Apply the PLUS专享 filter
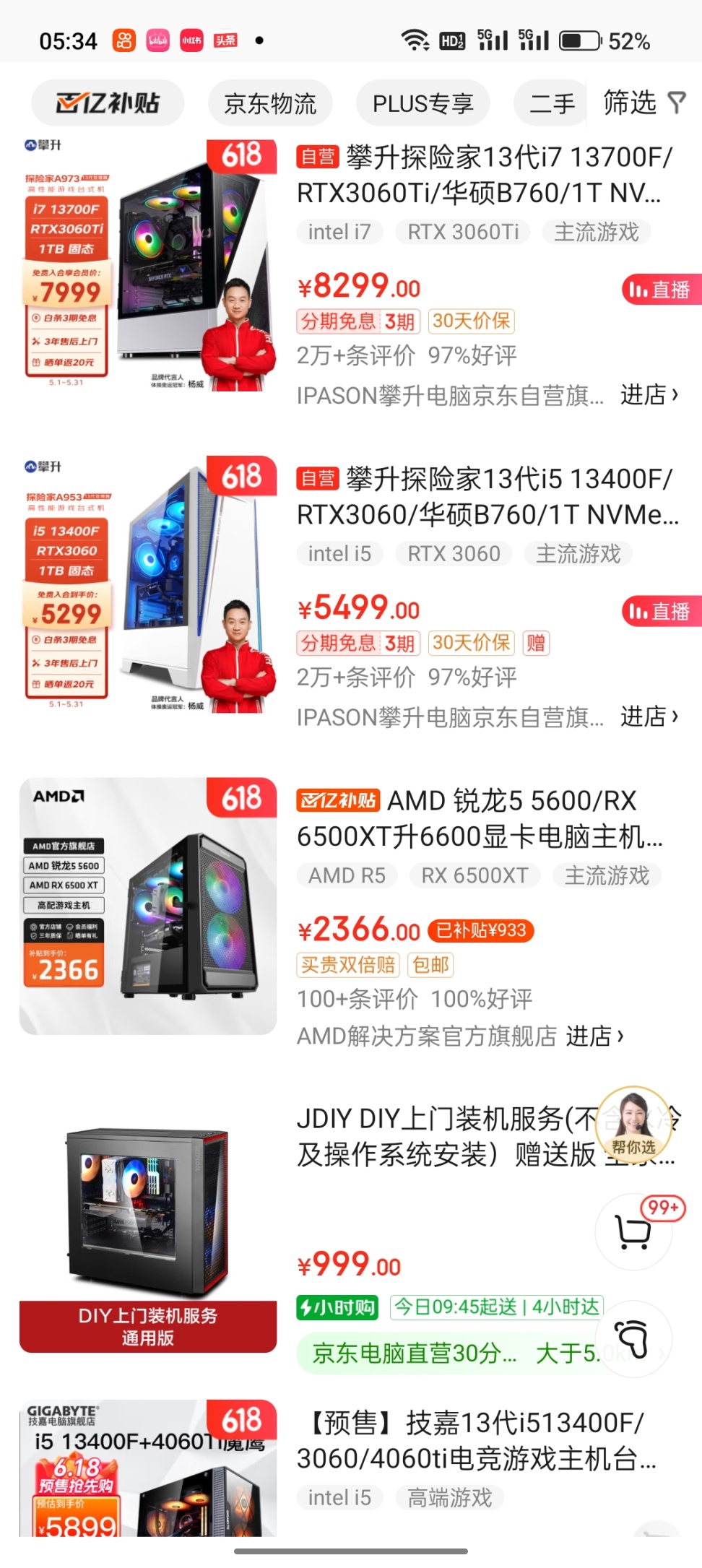This screenshot has height=1568, width=702. click(422, 103)
